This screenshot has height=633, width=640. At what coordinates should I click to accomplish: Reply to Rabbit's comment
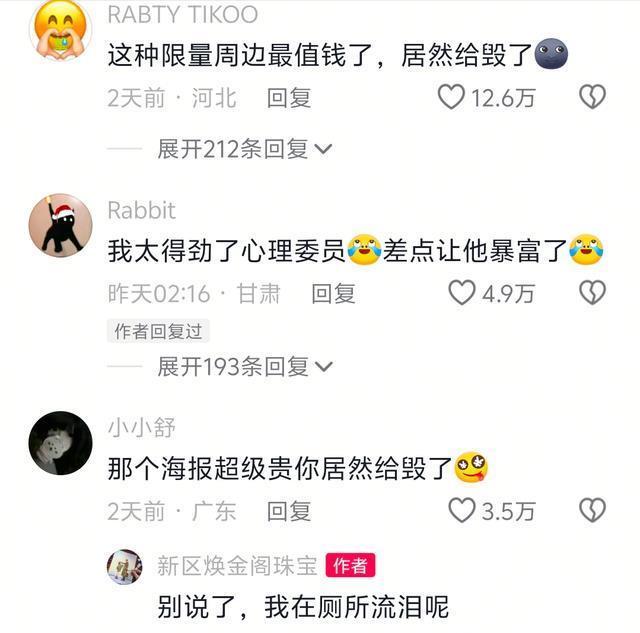tap(333, 293)
